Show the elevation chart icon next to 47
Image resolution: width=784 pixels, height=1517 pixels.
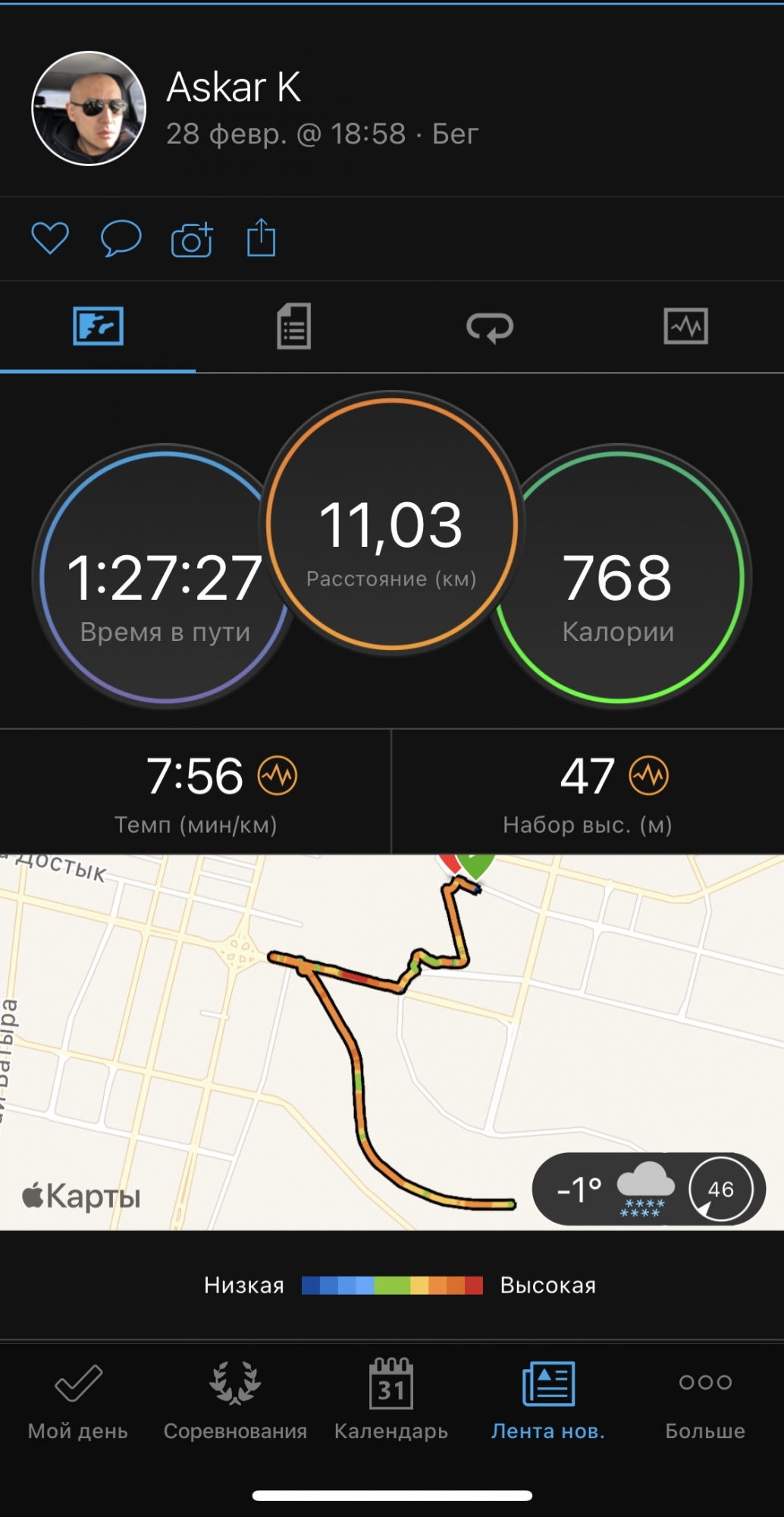click(x=649, y=776)
